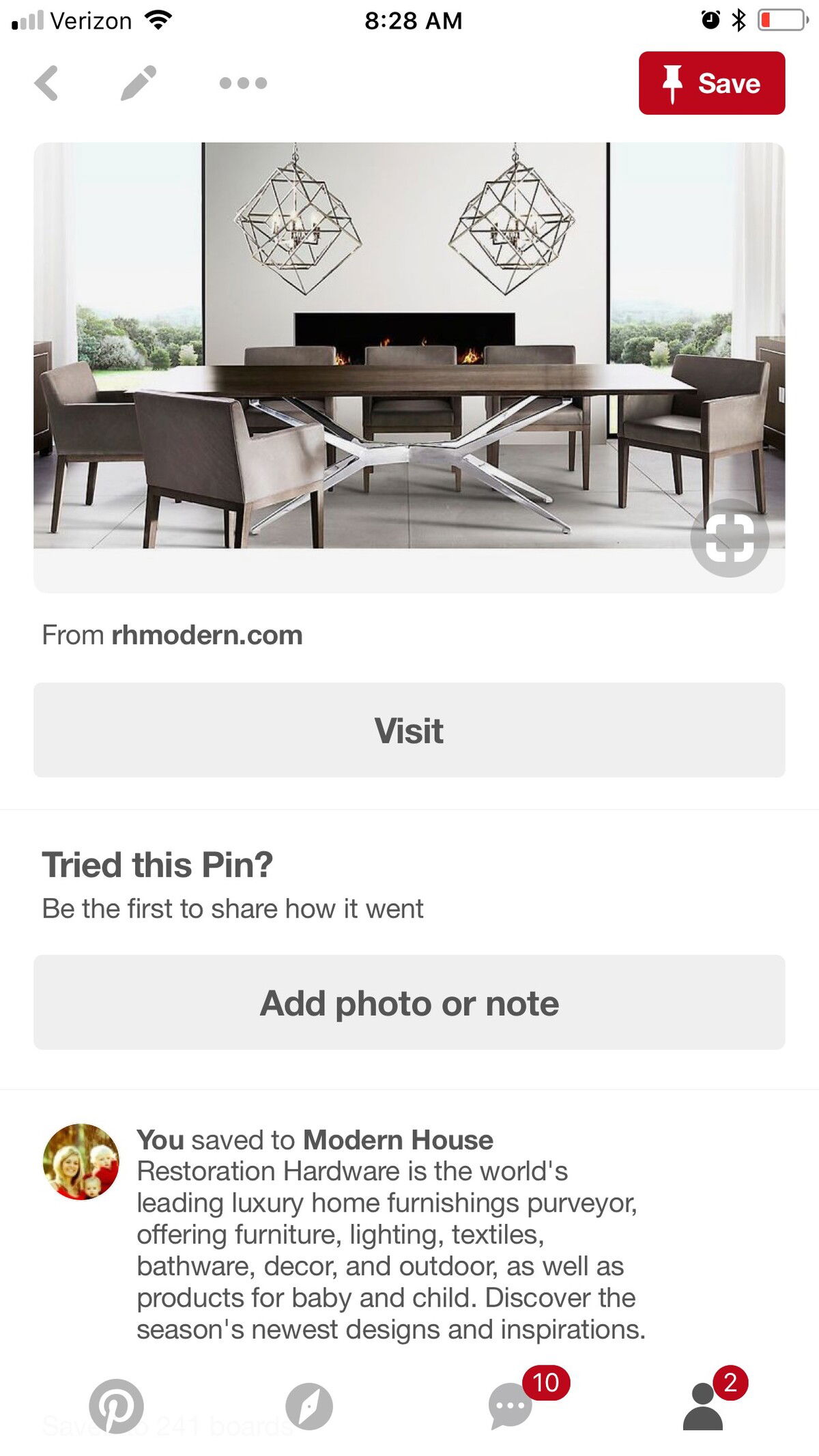
Task: Go back using the arrow
Action: (46, 83)
